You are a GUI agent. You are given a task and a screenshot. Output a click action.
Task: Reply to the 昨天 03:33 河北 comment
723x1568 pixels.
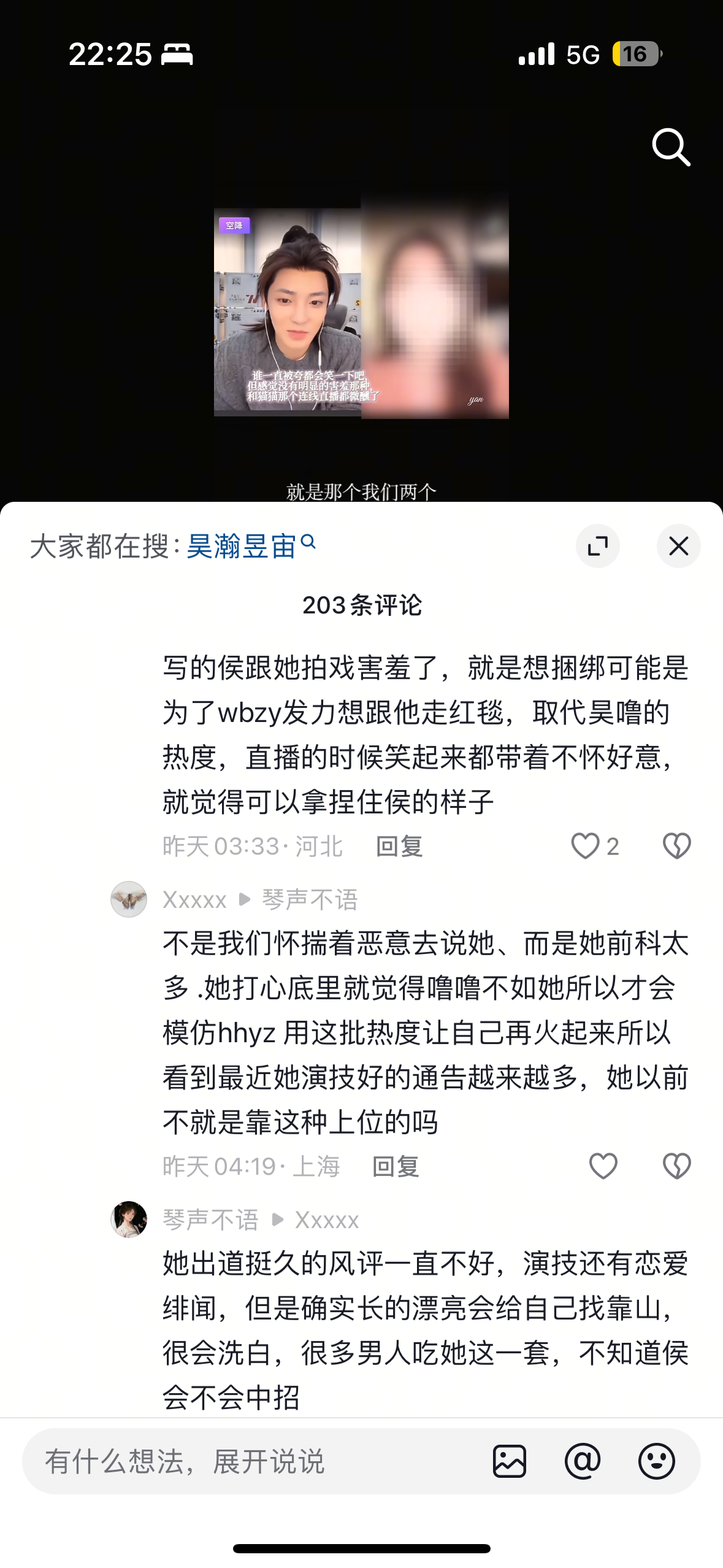pyautogui.click(x=399, y=847)
